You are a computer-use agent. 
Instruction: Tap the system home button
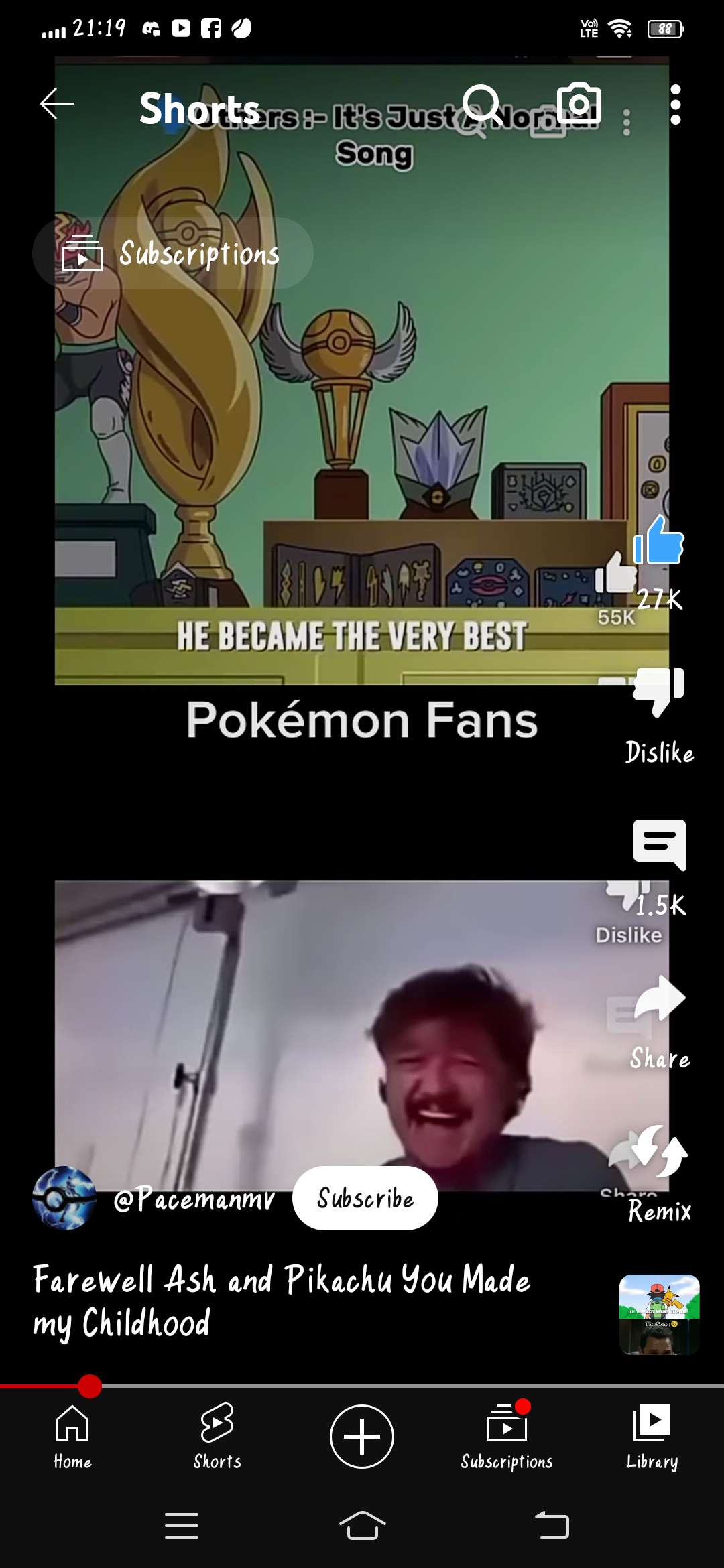pos(362,1526)
